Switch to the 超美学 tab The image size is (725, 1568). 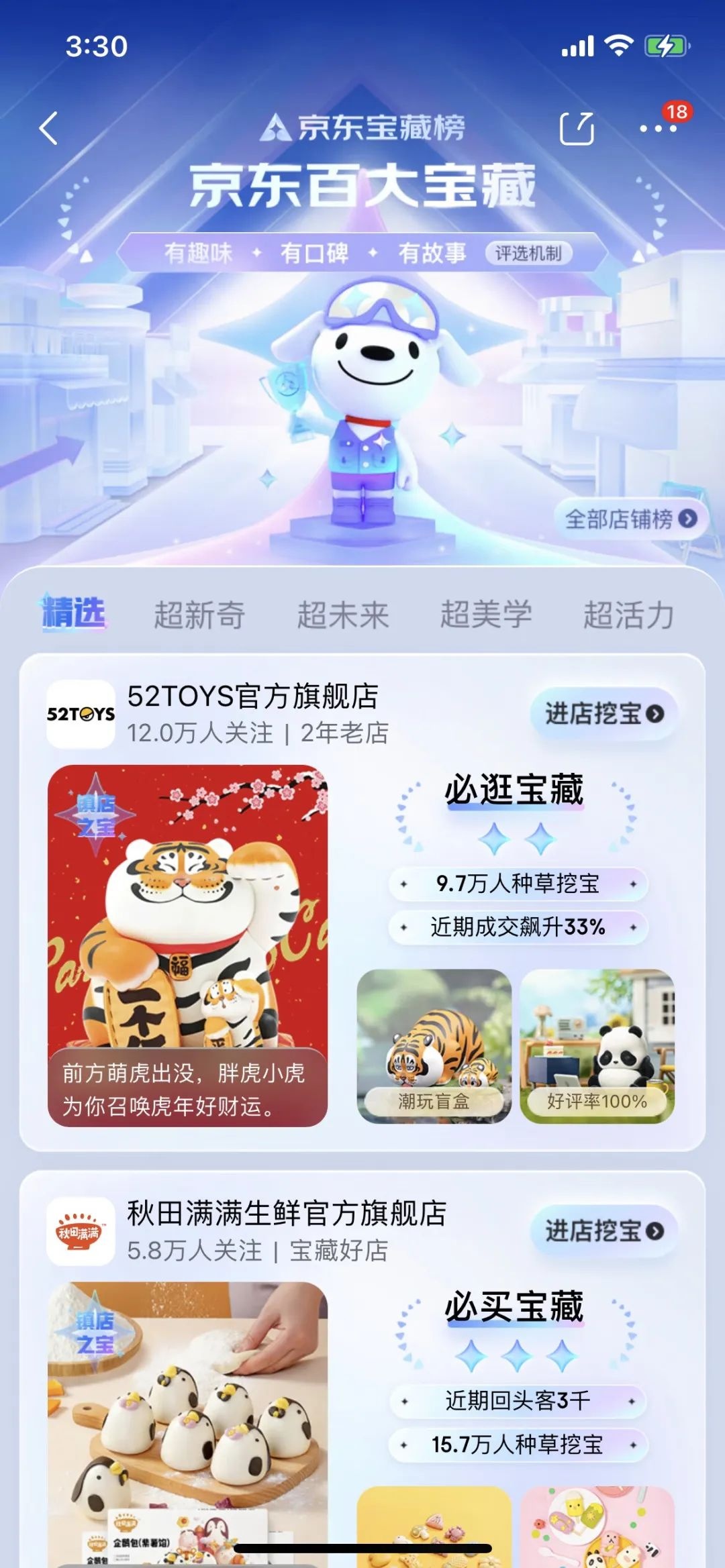pos(486,615)
